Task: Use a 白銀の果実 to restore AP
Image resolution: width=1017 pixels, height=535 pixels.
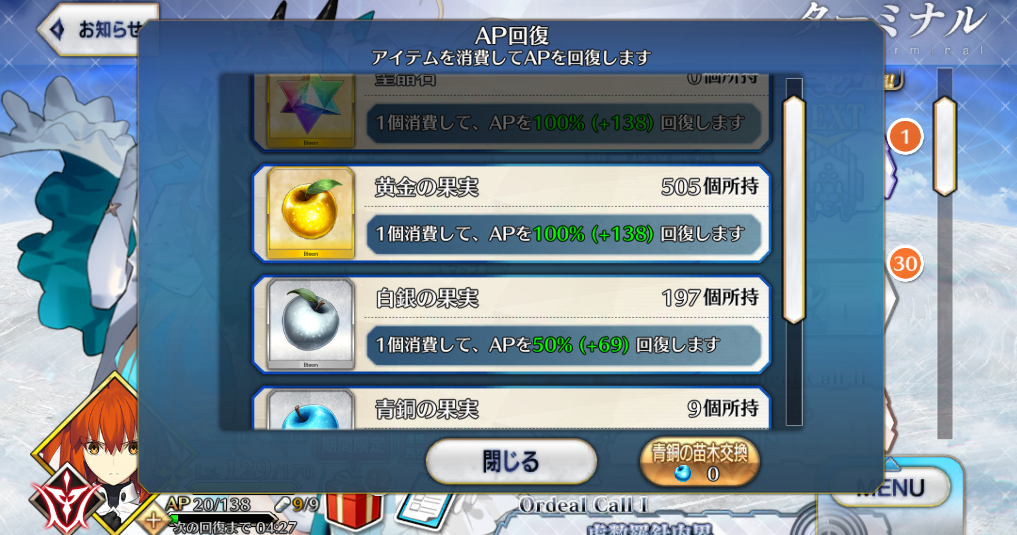Action: [x=511, y=324]
